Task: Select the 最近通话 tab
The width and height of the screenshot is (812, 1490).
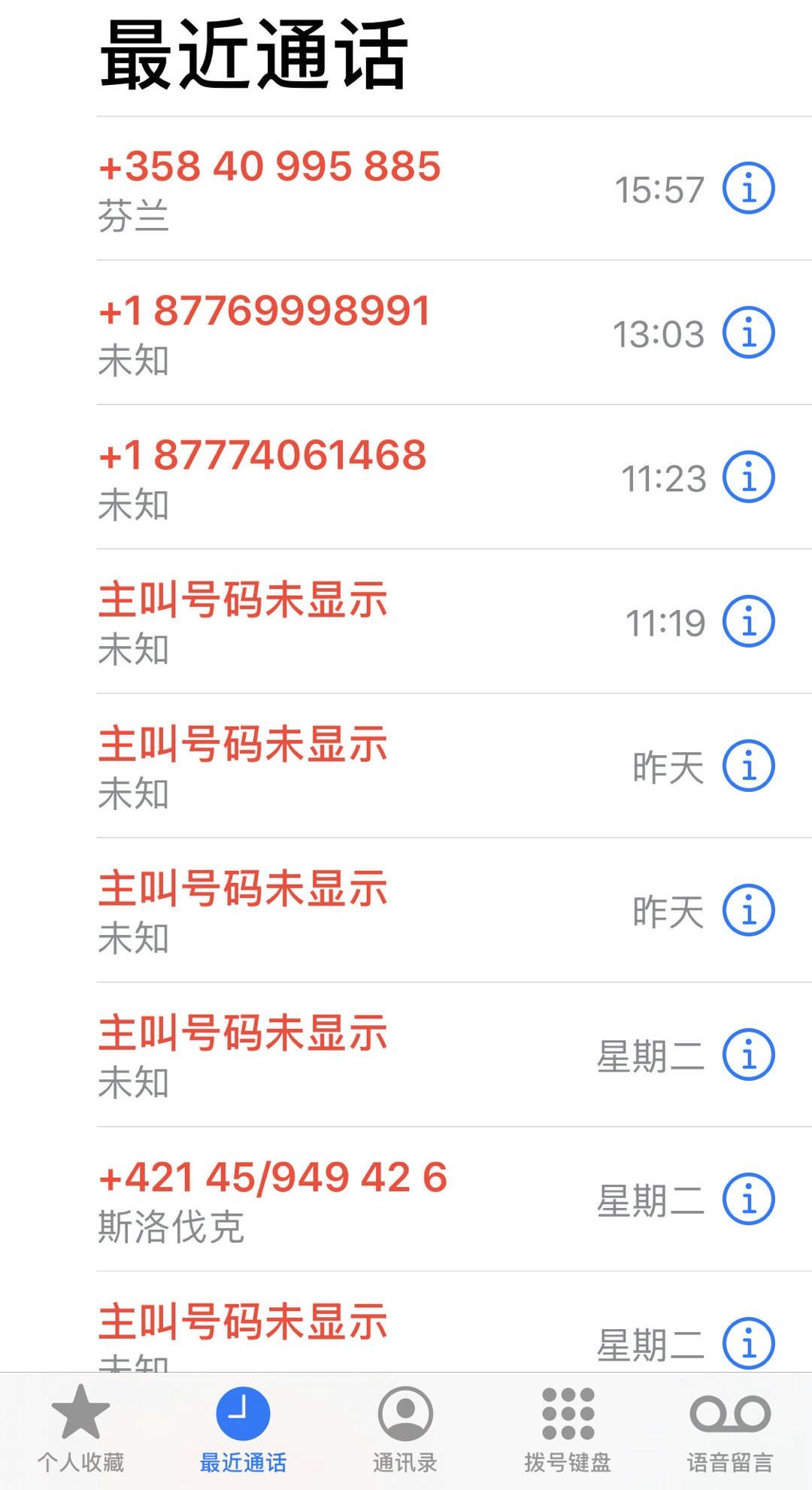Action: [x=243, y=1429]
